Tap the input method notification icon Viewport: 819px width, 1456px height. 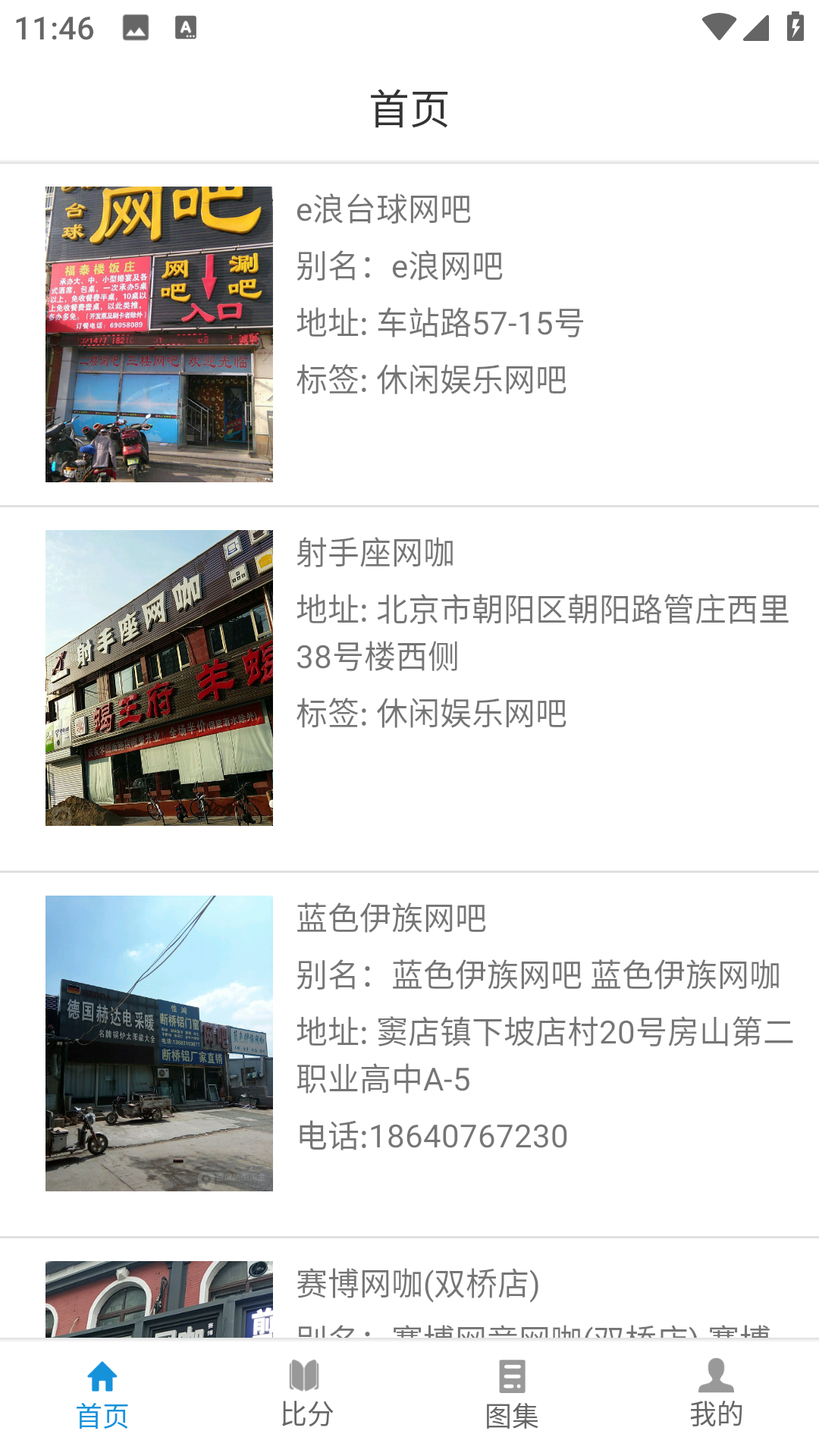coord(184,27)
